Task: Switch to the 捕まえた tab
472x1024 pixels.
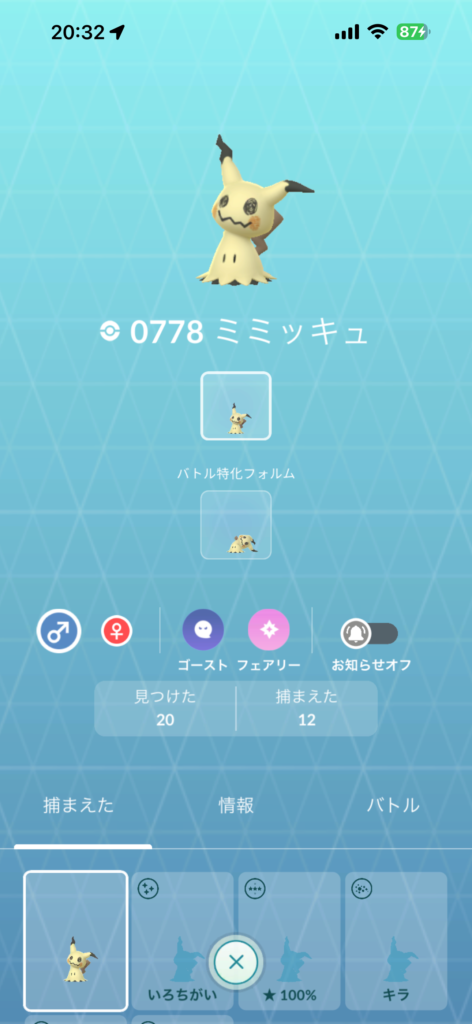Action: (78, 805)
